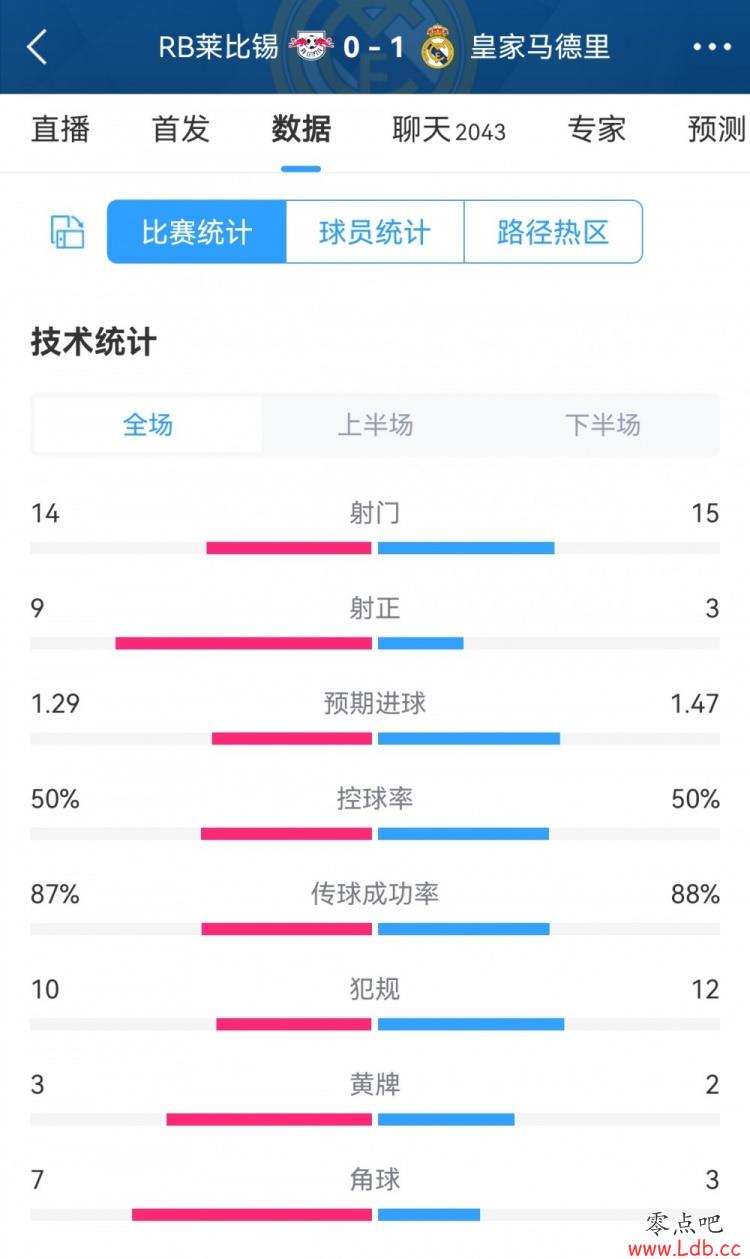Go back using the top-left arrow
Image resolution: width=750 pixels, height=1259 pixels.
click(x=37, y=47)
